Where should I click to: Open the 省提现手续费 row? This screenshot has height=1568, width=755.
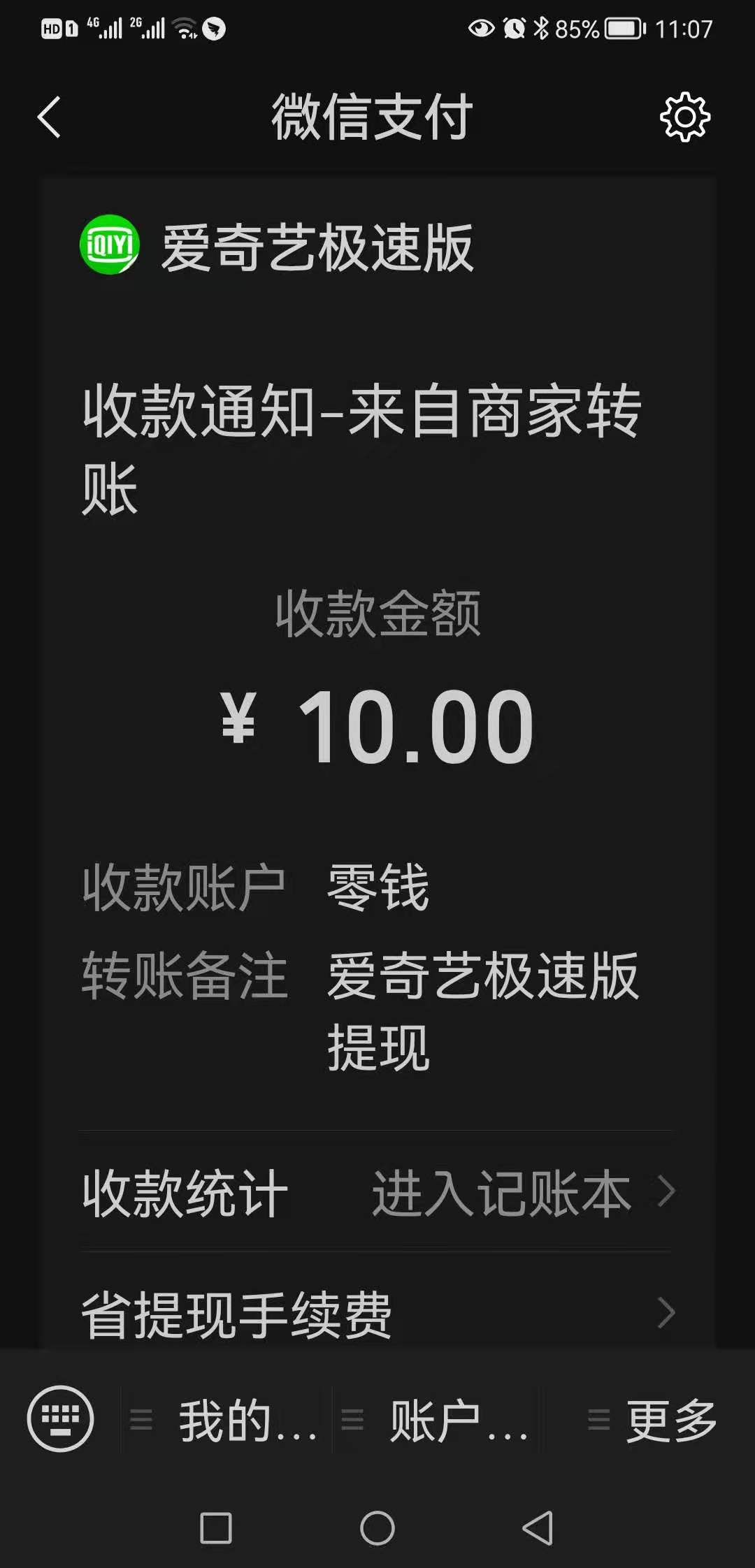pyautogui.click(x=377, y=1314)
